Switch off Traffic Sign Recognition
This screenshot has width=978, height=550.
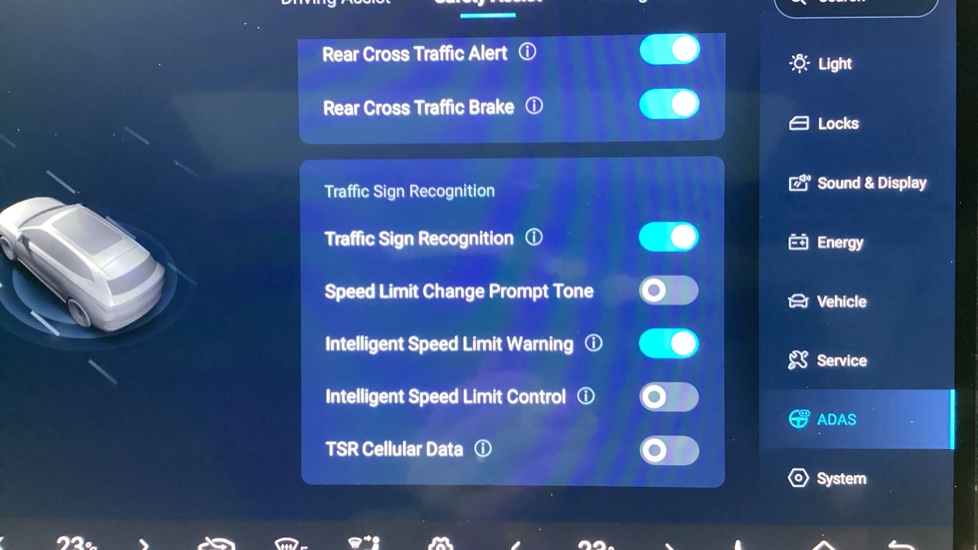[669, 237]
